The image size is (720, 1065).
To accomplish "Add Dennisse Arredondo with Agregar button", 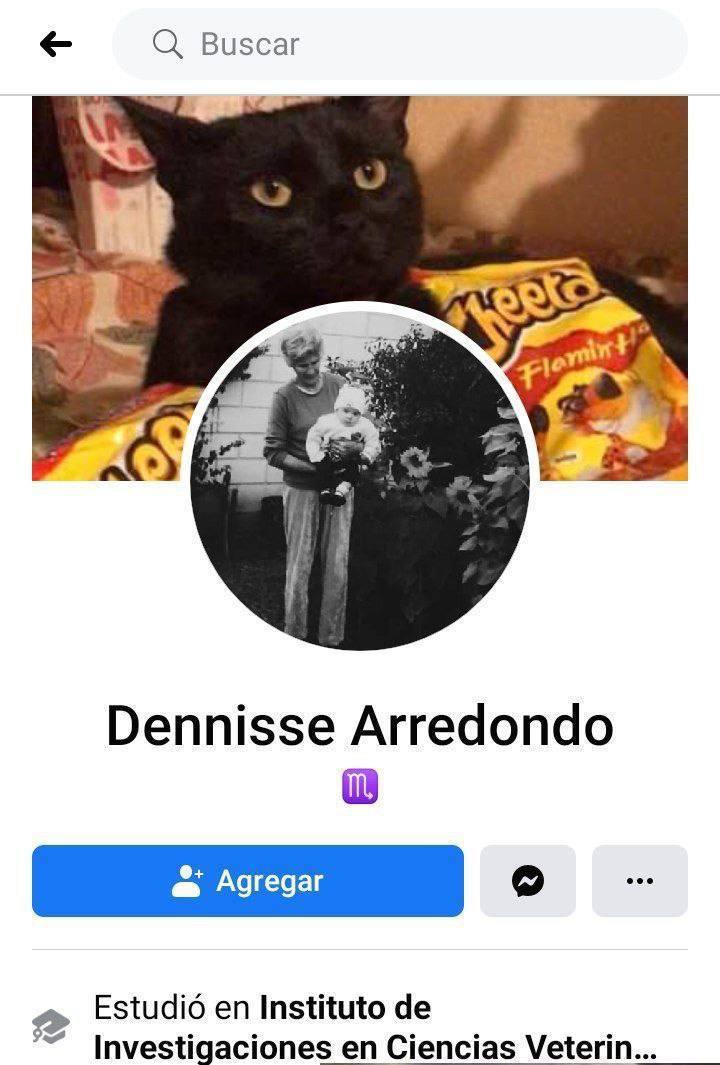I will click(248, 881).
